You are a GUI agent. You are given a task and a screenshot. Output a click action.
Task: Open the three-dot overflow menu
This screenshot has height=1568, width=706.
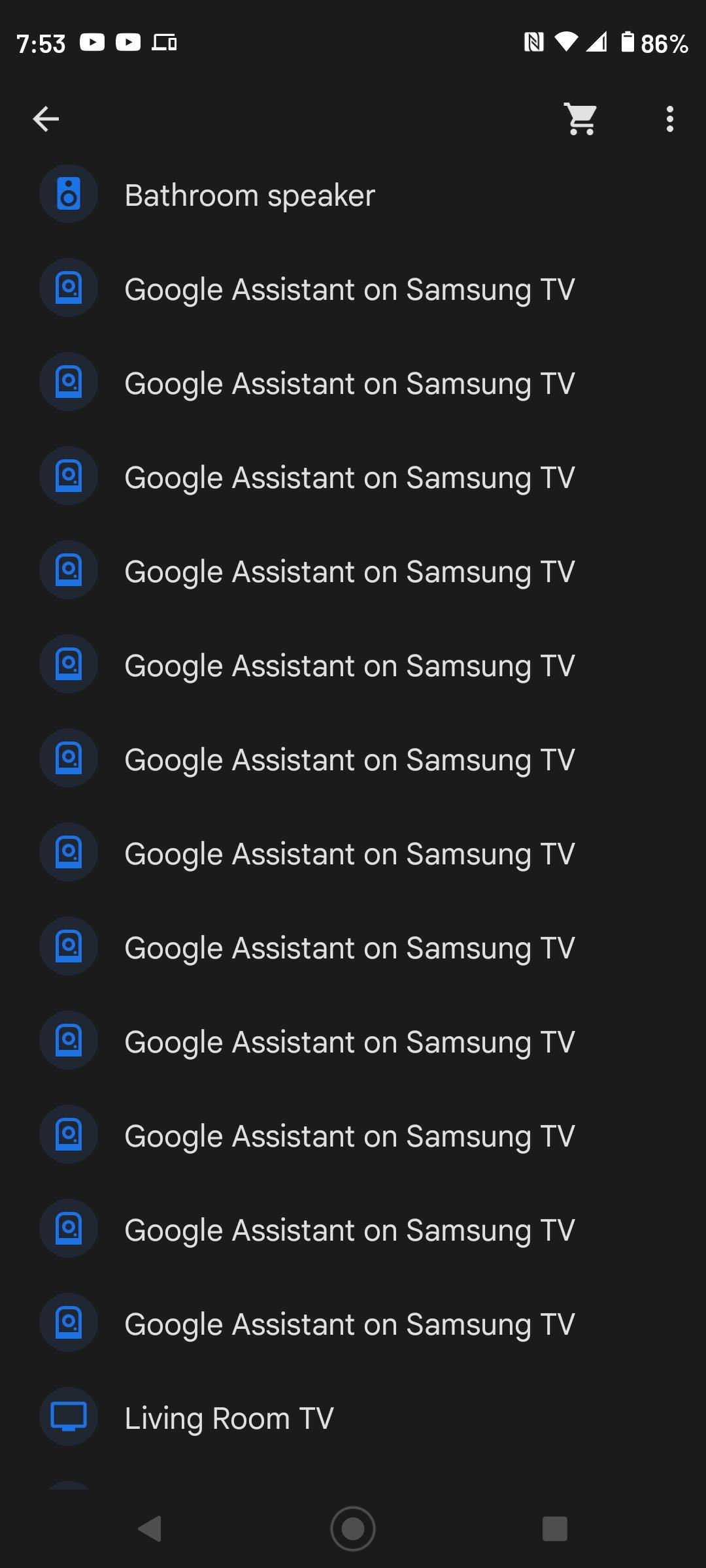(669, 119)
